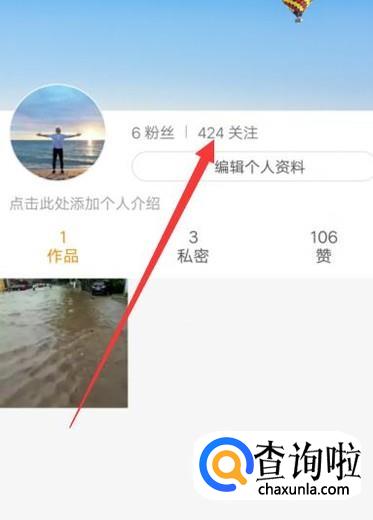Switch to the 赞 tab
Screen dimensions: 373x520
pos(323,247)
